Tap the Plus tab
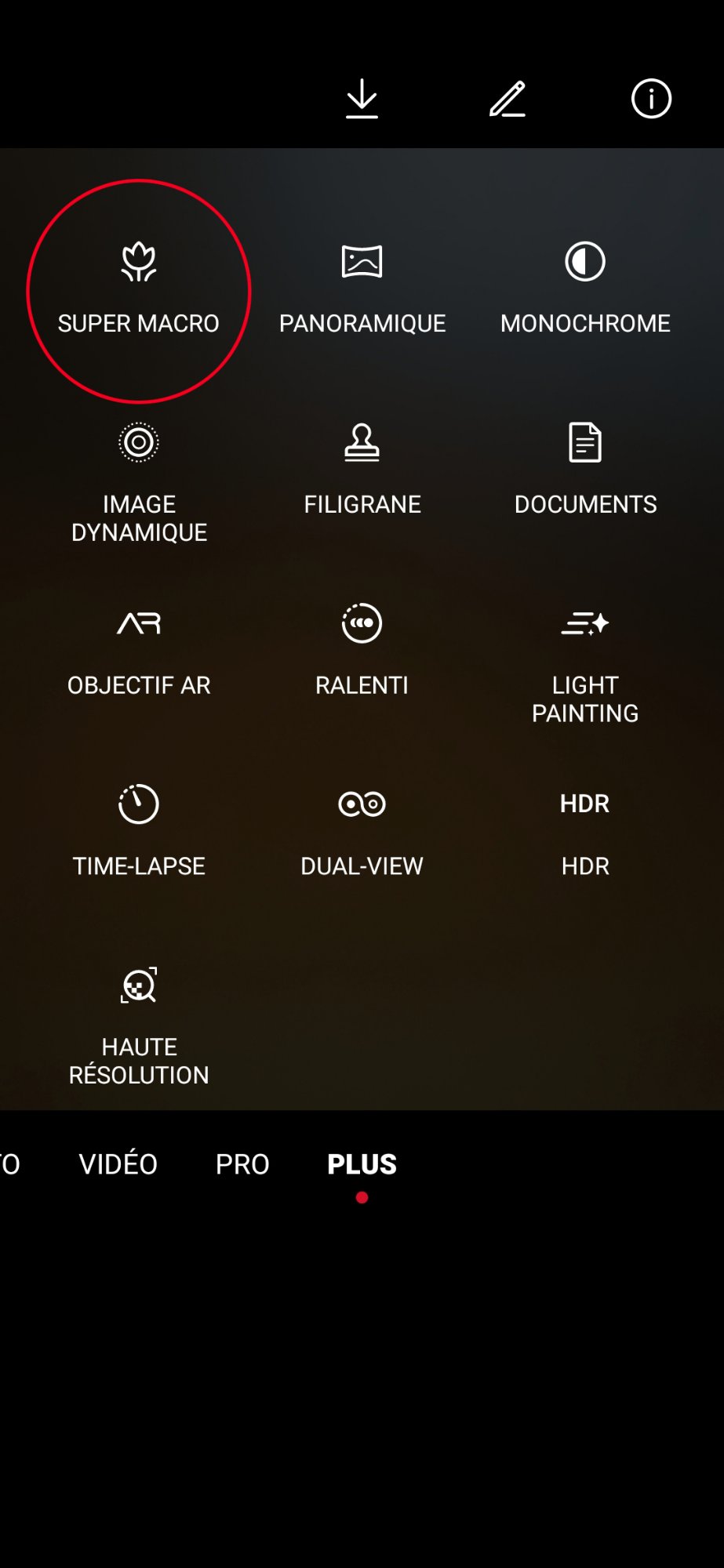The width and height of the screenshot is (724, 1568). [x=362, y=1164]
